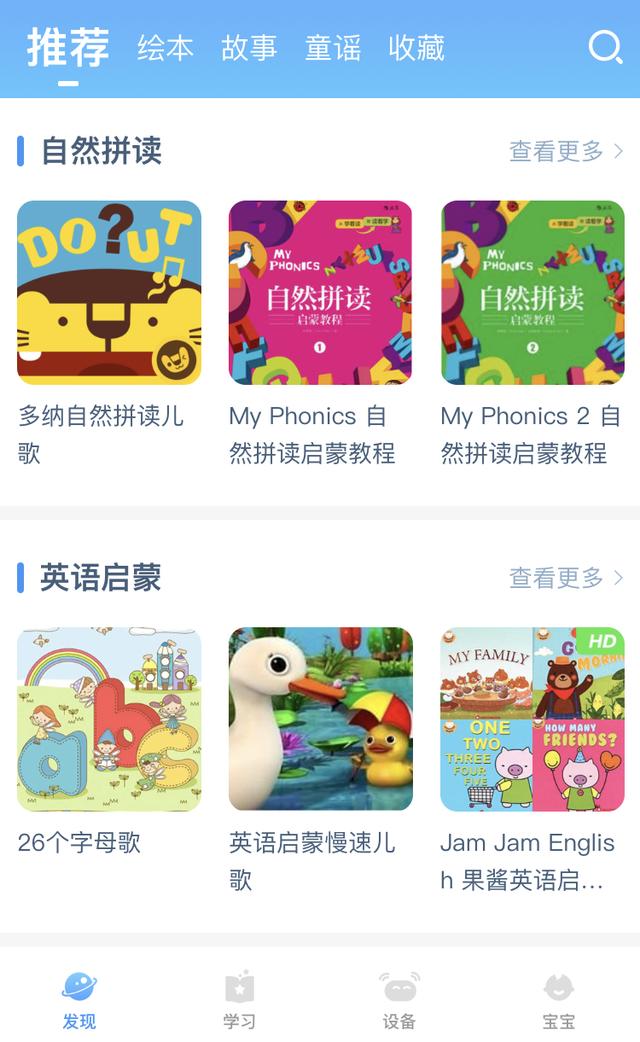The image size is (640, 1042).
Task: Select the 推荐 top tab
Action: click(68, 48)
